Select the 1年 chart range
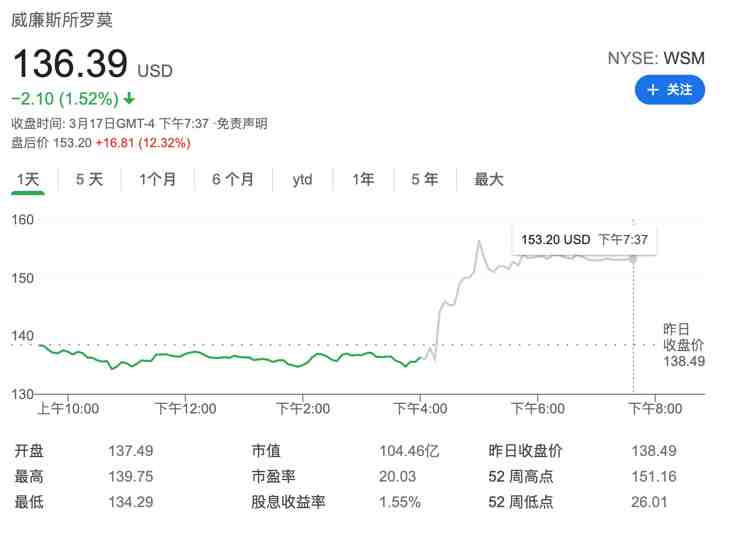 363,180
